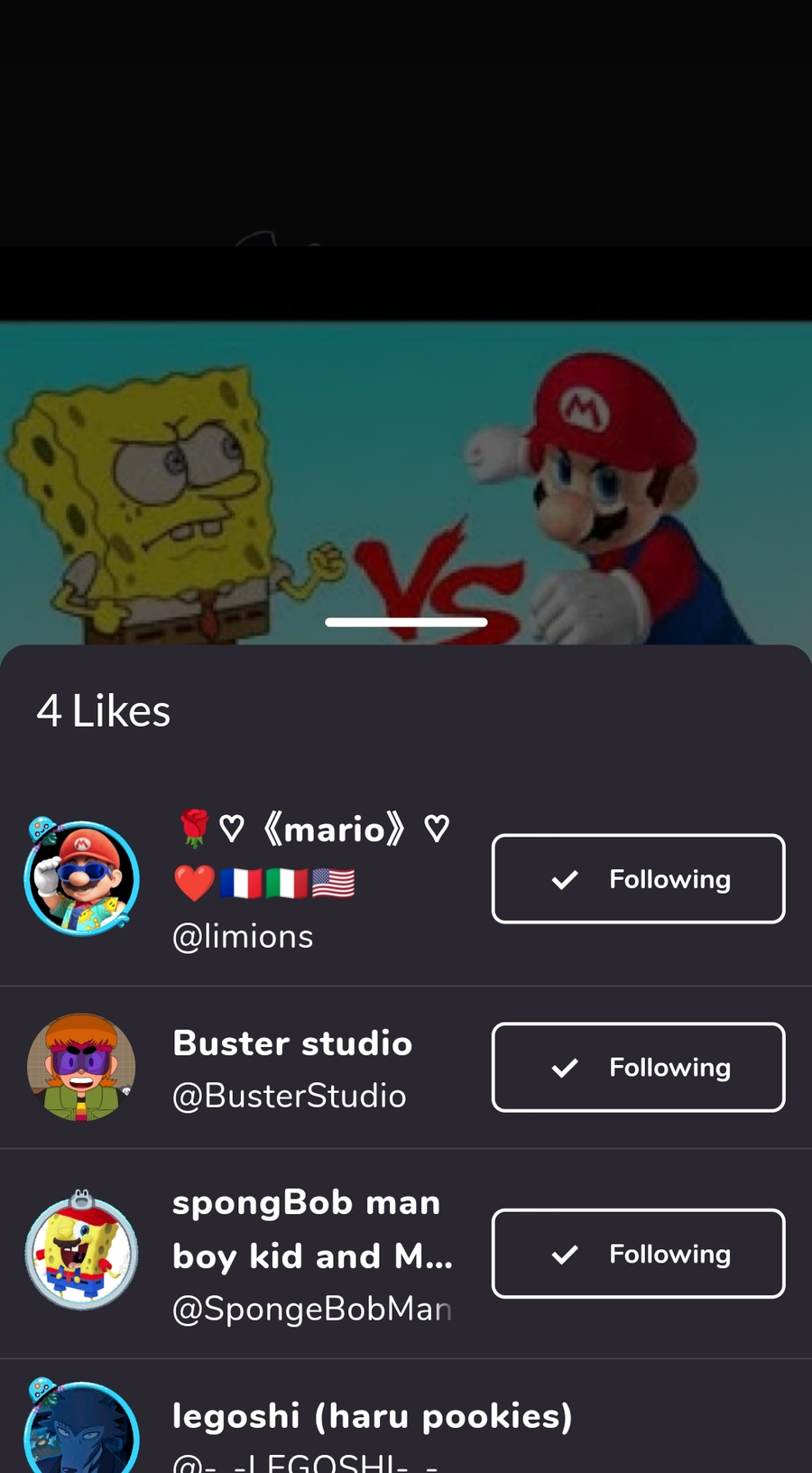This screenshot has width=812, height=1473.
Task: Tap the likes sheet drag handle
Action: point(406,623)
